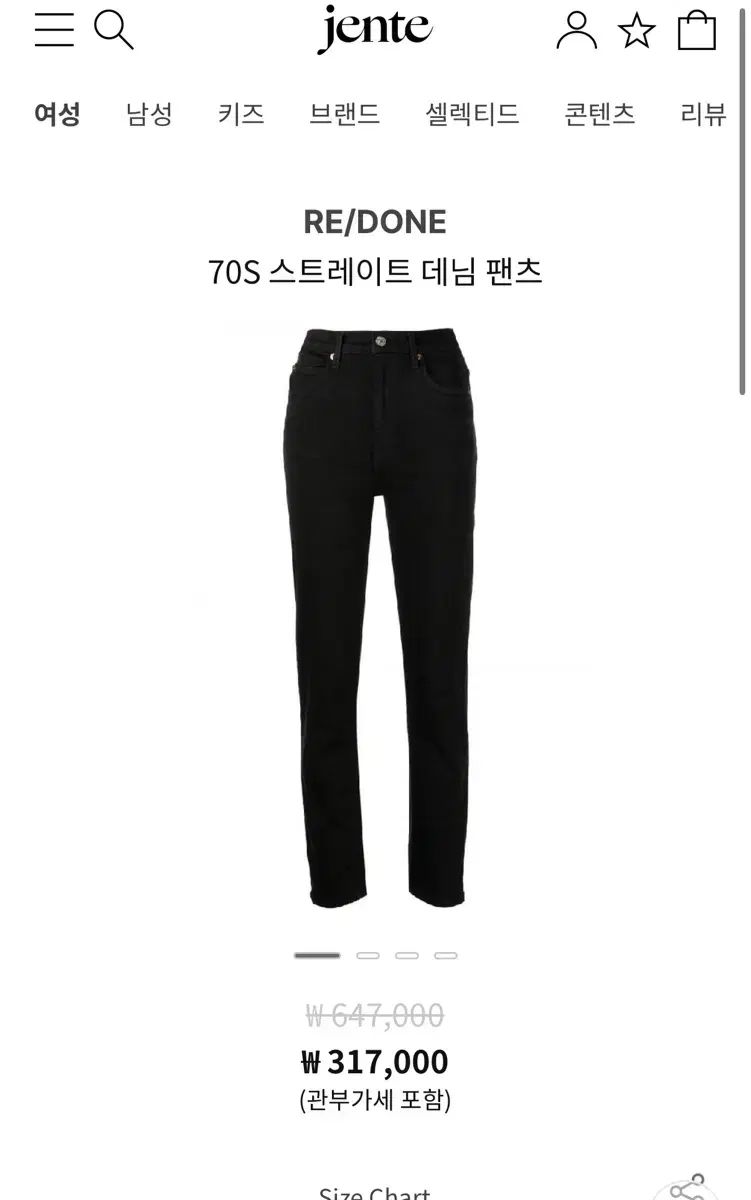Select the 키즈 tab
Image resolution: width=751 pixels, height=1200 pixels.
tap(241, 114)
